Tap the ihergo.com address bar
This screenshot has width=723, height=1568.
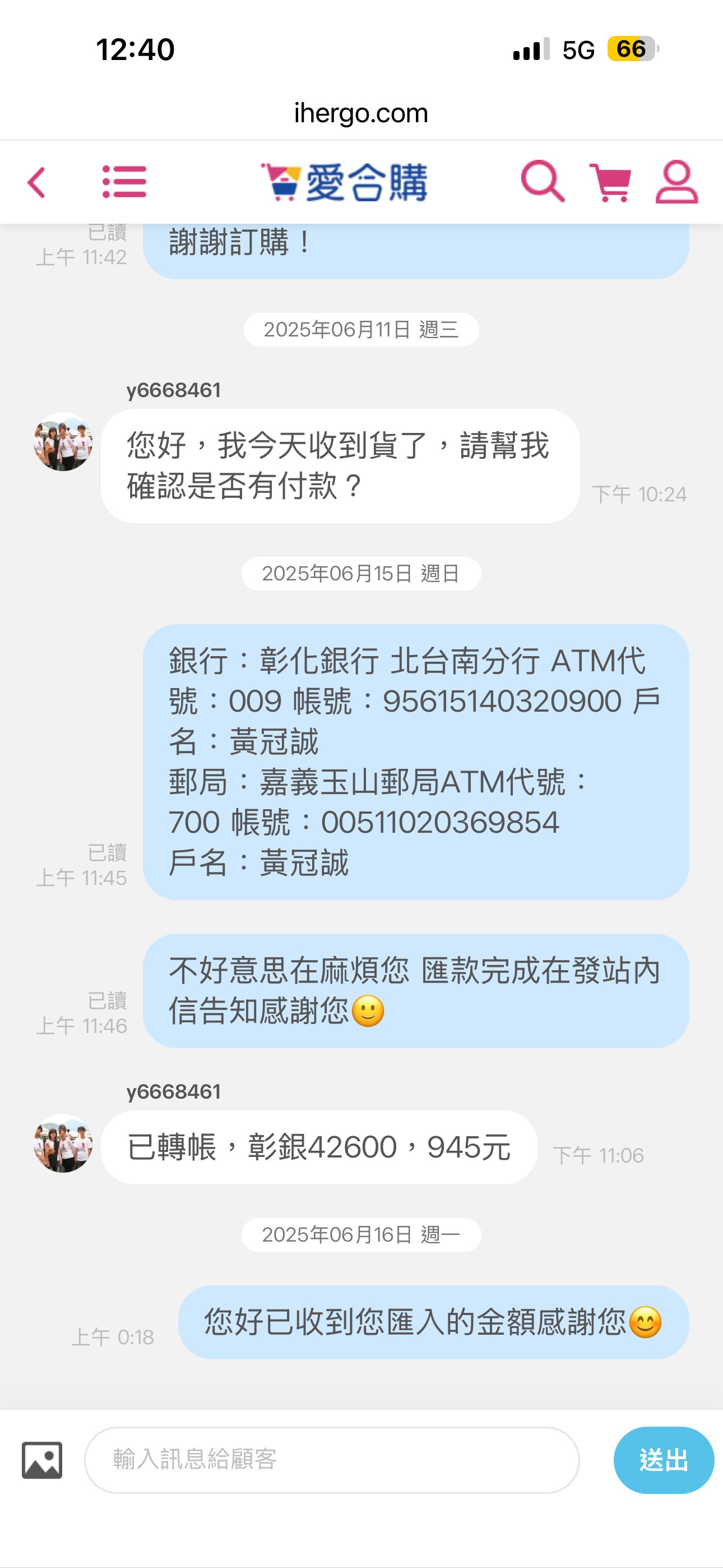[x=361, y=113]
